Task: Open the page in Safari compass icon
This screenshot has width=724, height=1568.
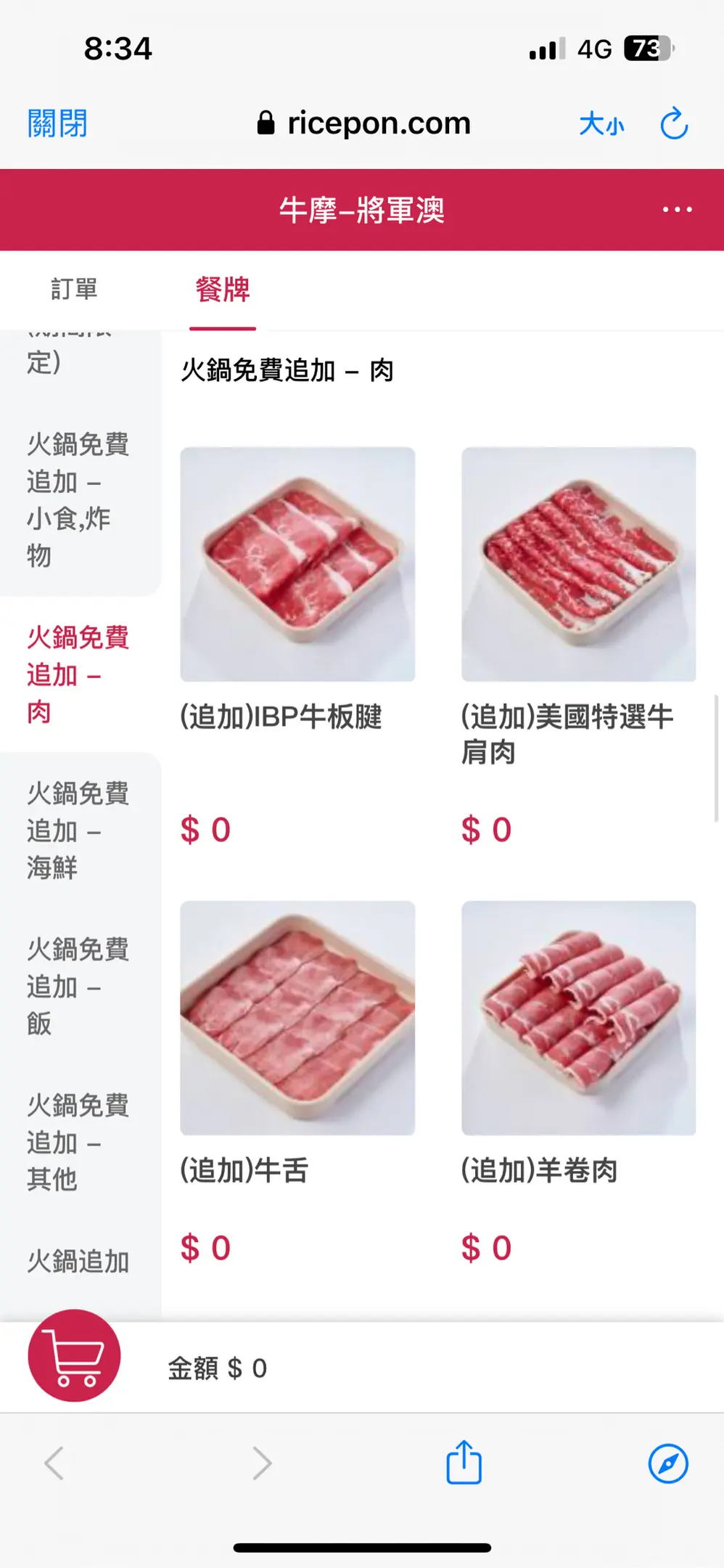Action: point(668,1463)
